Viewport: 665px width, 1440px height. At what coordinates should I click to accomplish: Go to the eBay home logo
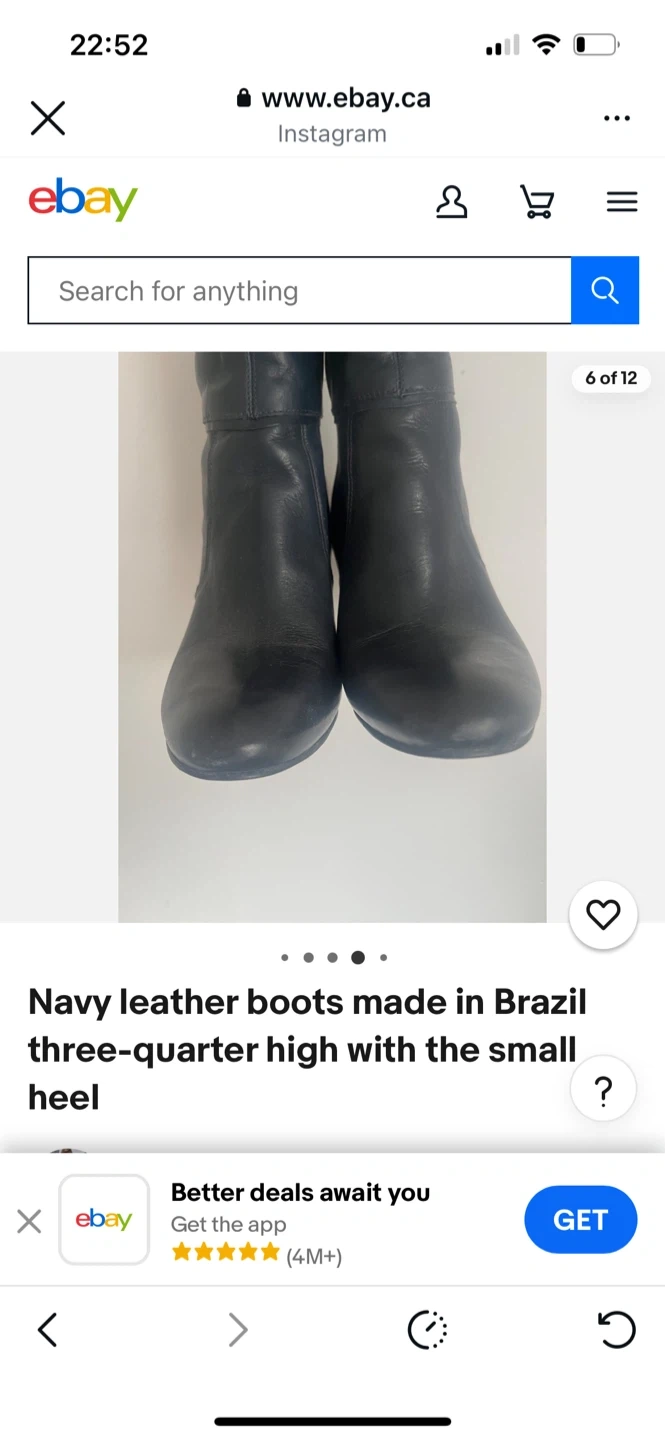(83, 200)
